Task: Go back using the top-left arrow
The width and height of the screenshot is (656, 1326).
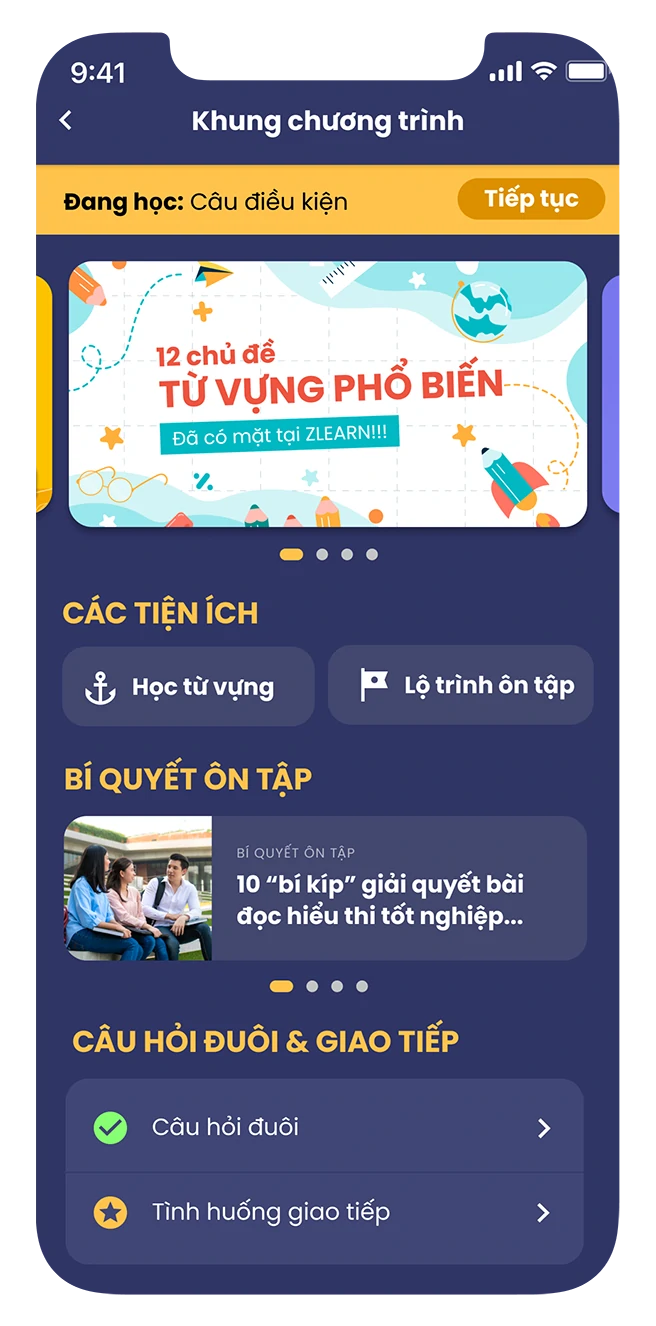Action: click(x=66, y=121)
